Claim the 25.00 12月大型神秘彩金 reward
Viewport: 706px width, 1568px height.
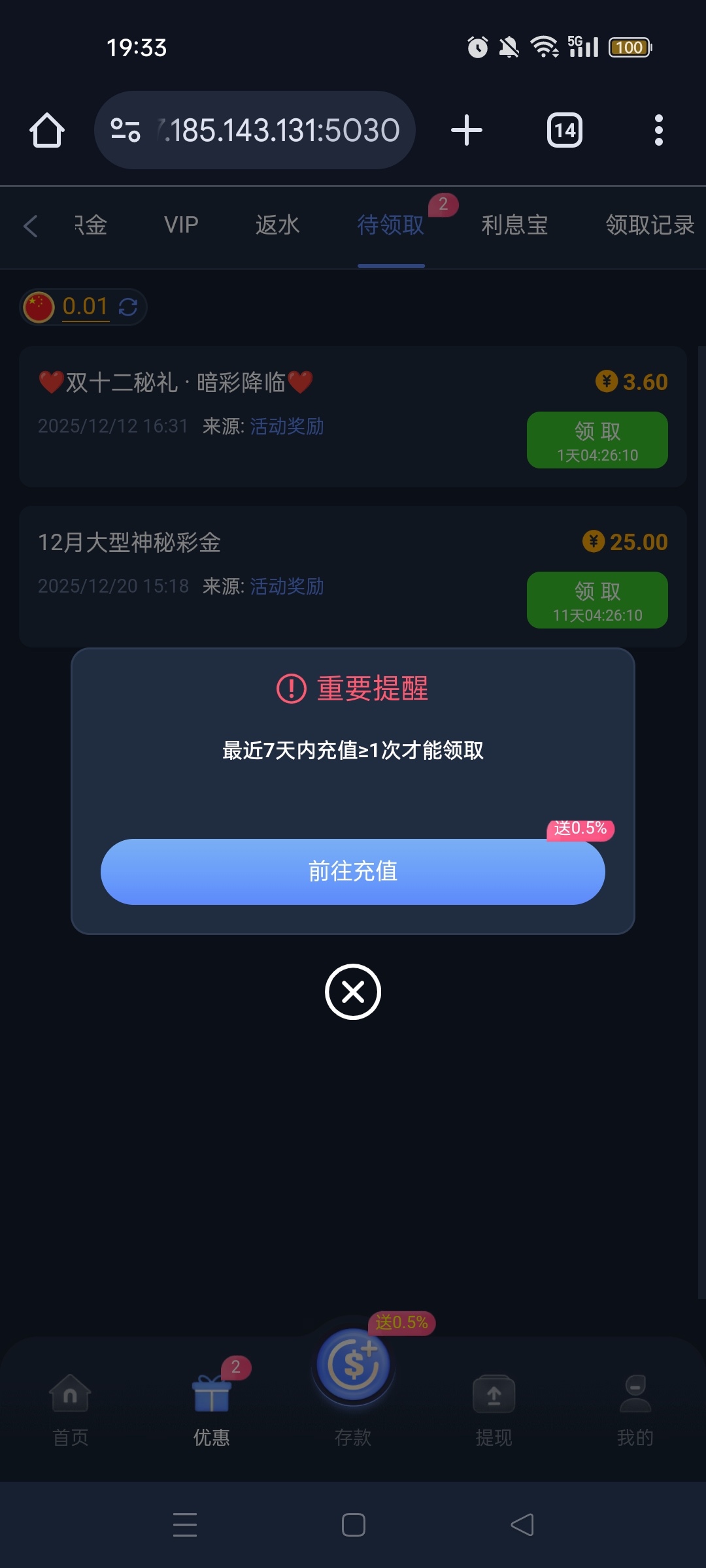click(597, 600)
